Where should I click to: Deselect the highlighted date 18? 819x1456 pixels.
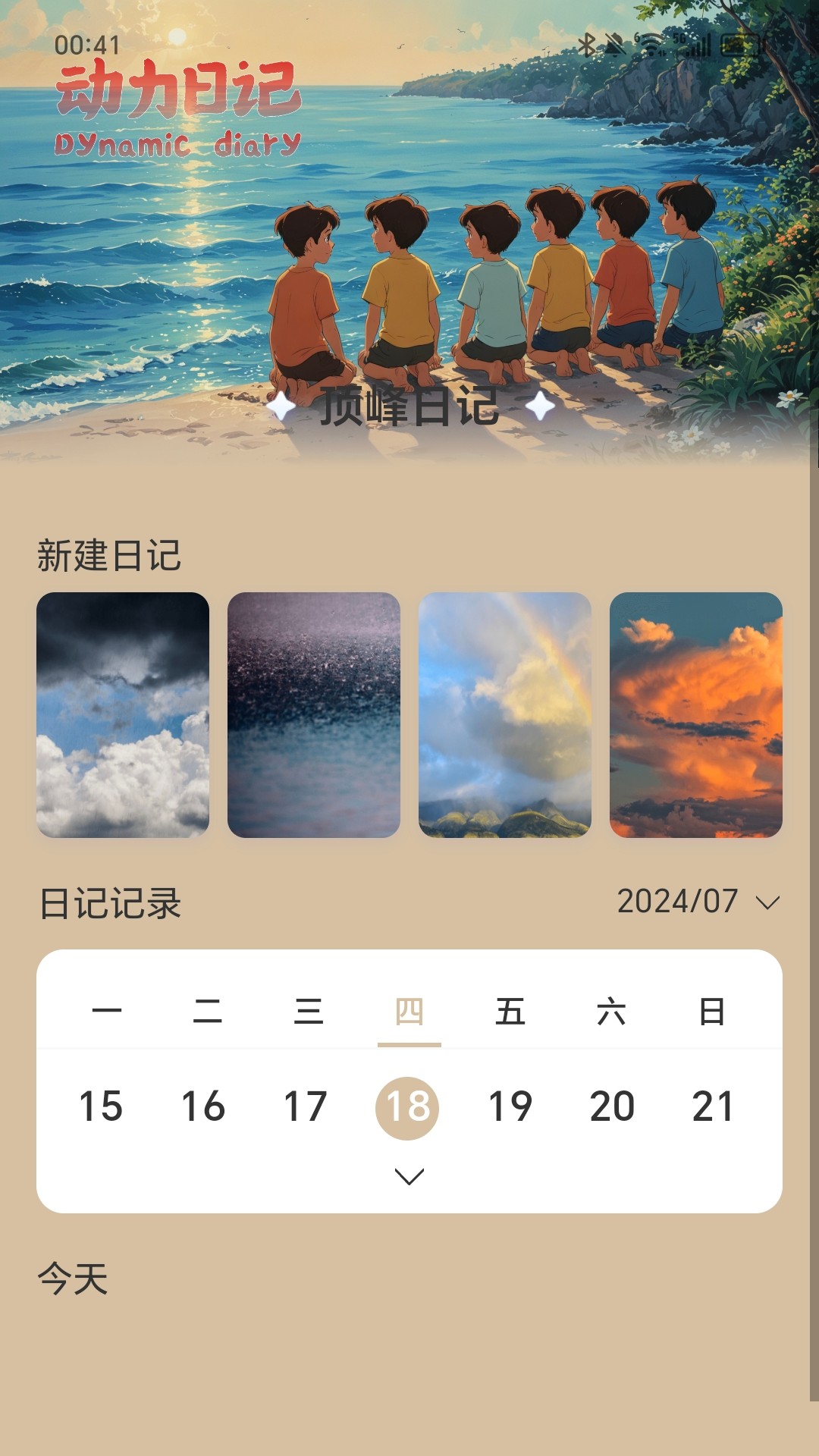coord(407,1106)
